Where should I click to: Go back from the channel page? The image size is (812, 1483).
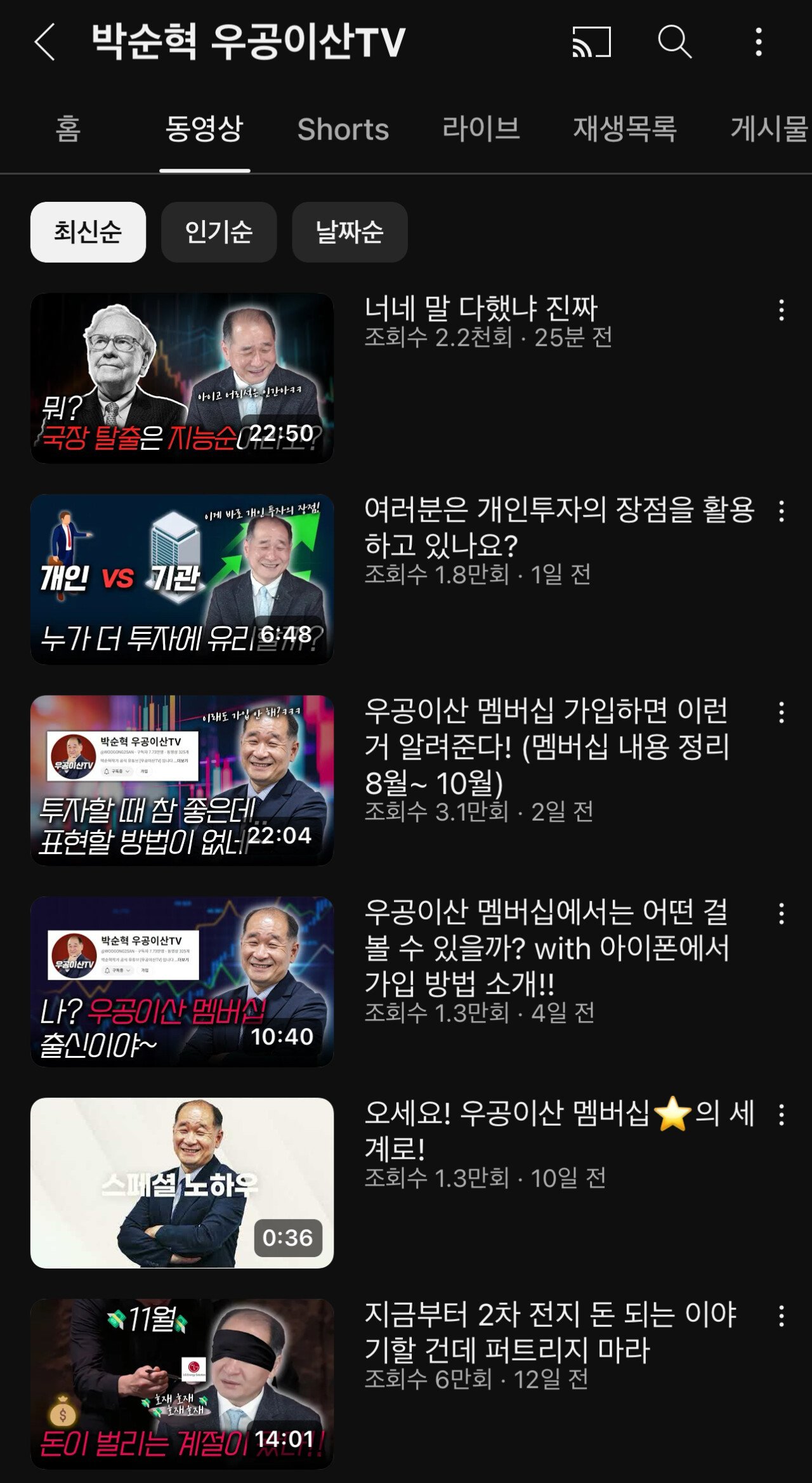[45, 42]
